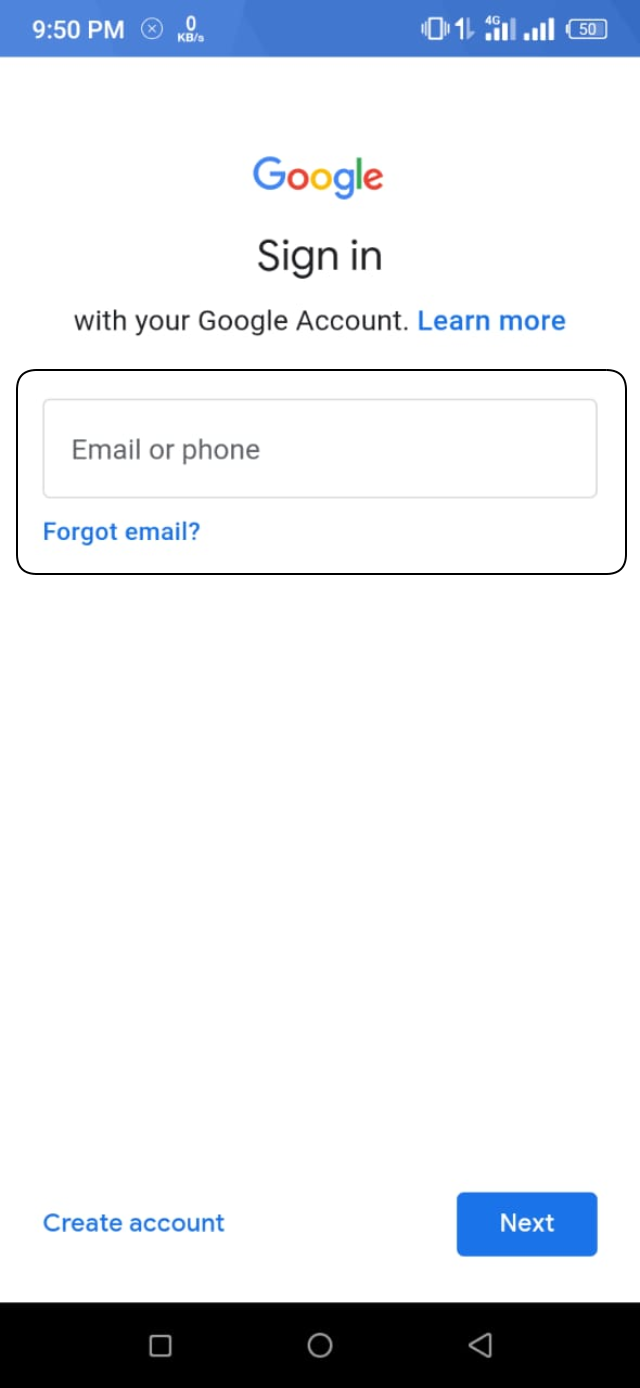
Task: Select Create account
Action: (134, 1223)
